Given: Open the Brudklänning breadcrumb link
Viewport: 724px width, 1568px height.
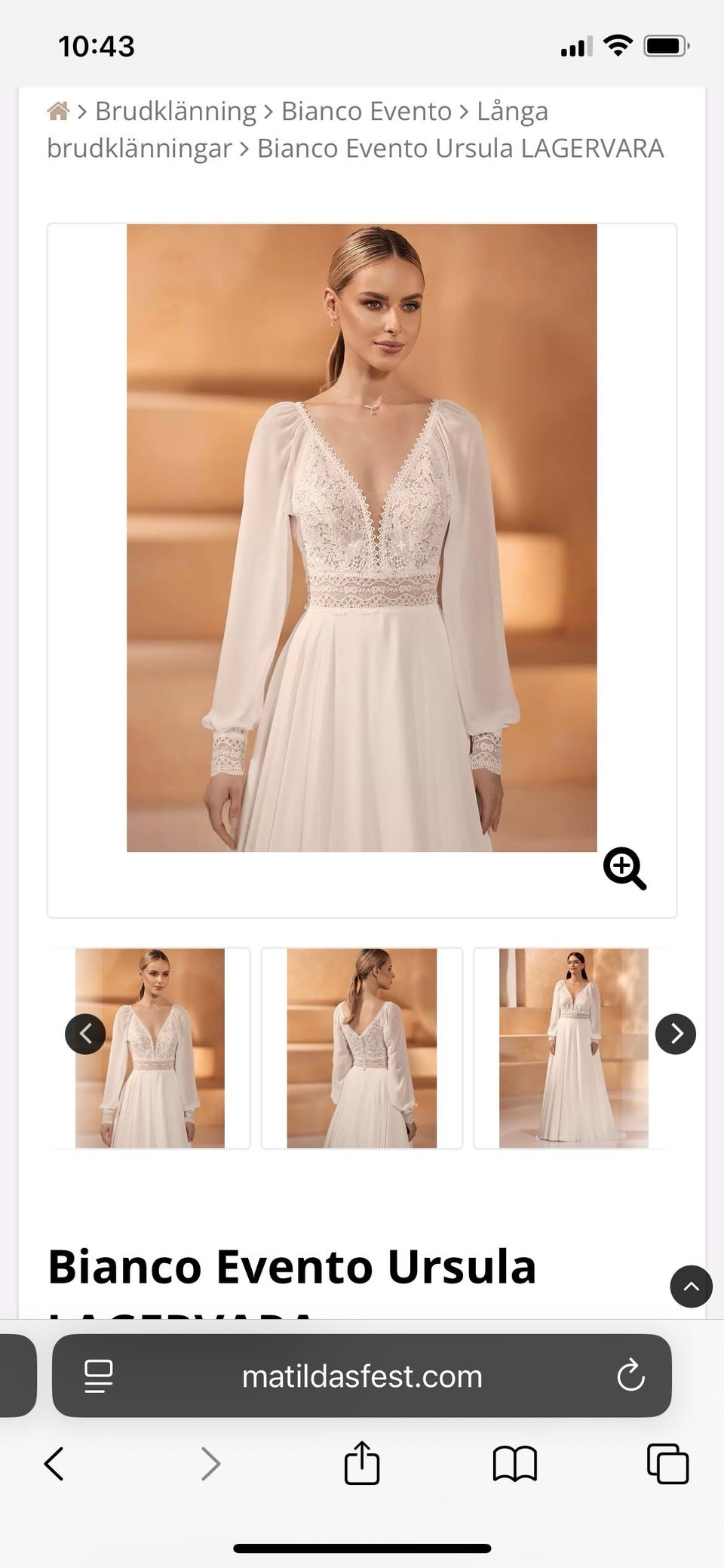Looking at the screenshot, I should (176, 112).
